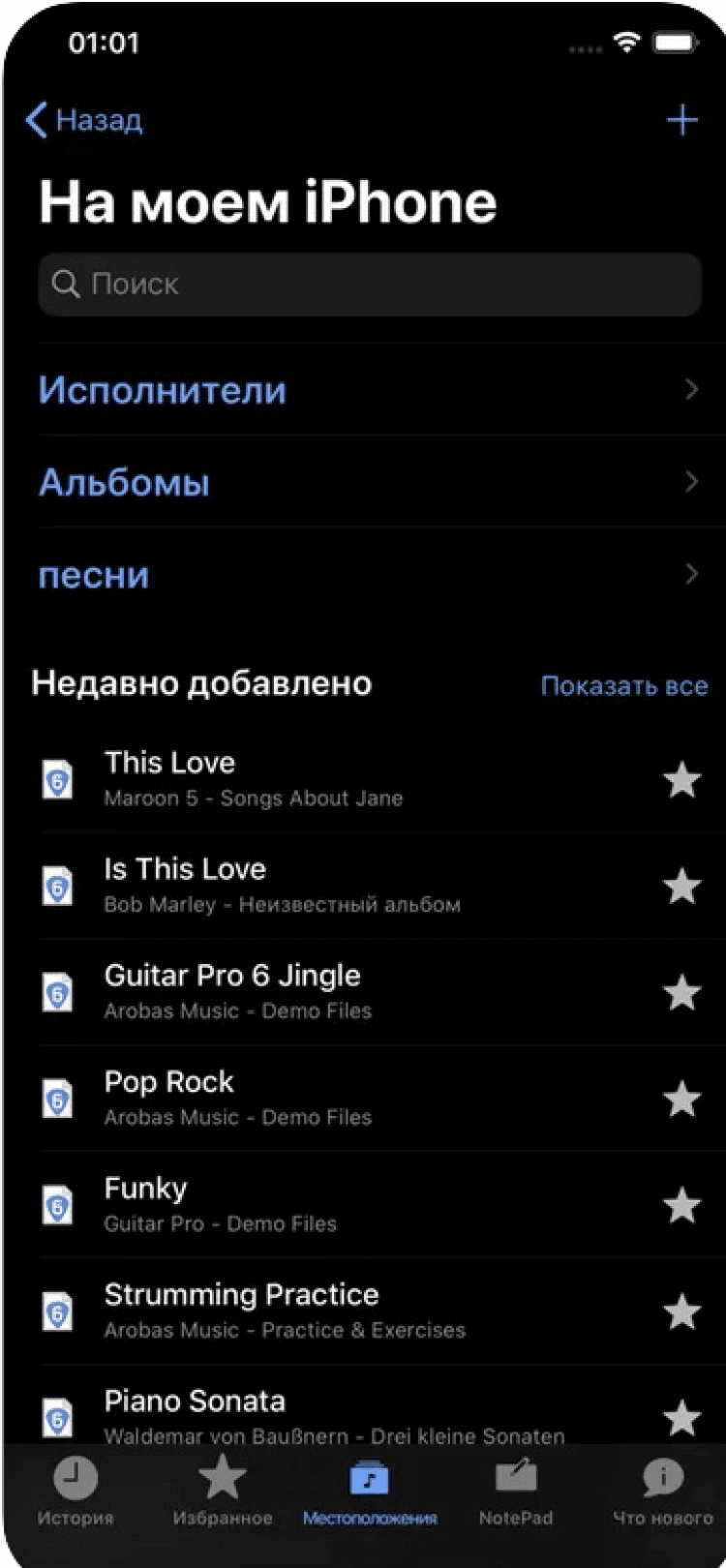Open the Альбомы list
The height and width of the screenshot is (1568, 726).
(x=368, y=482)
